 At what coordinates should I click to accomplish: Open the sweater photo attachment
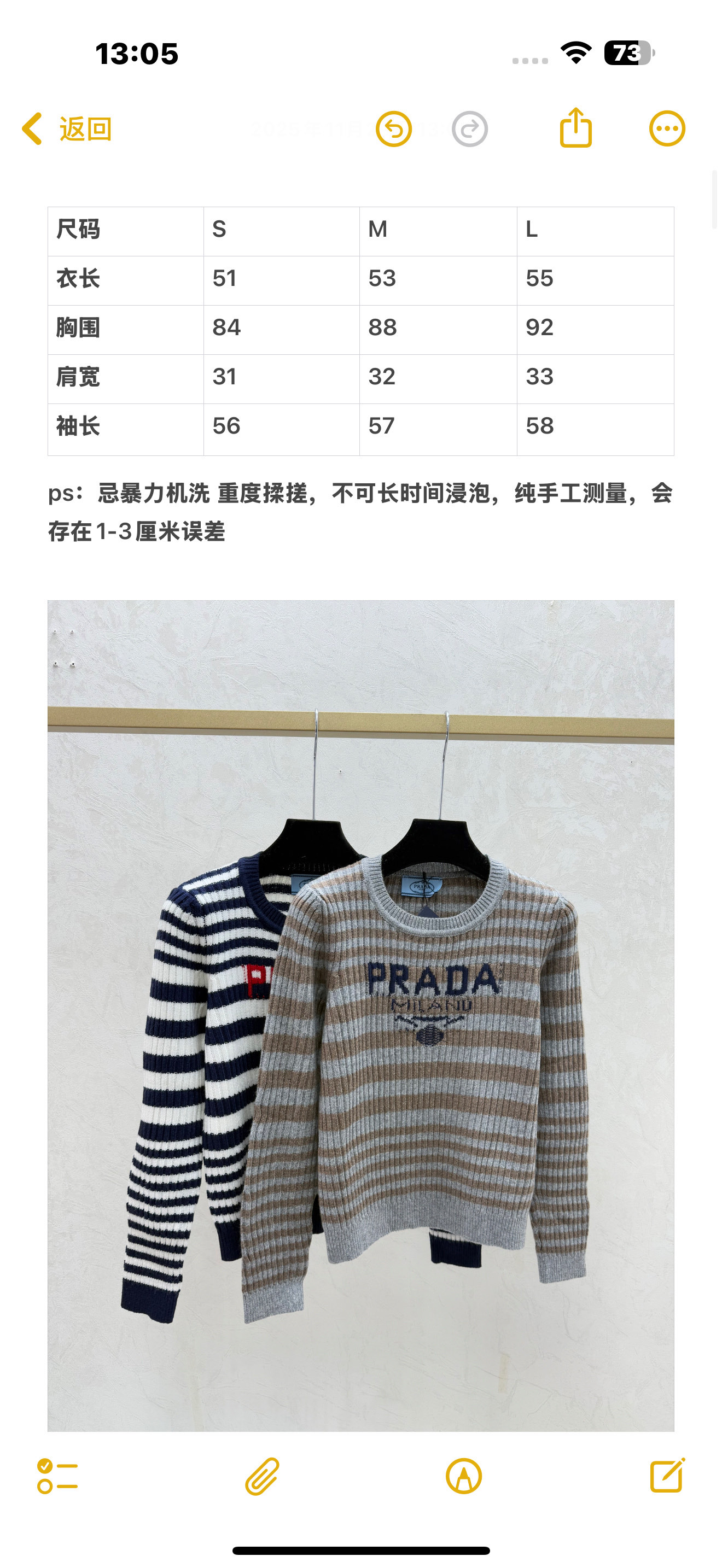360,1015
